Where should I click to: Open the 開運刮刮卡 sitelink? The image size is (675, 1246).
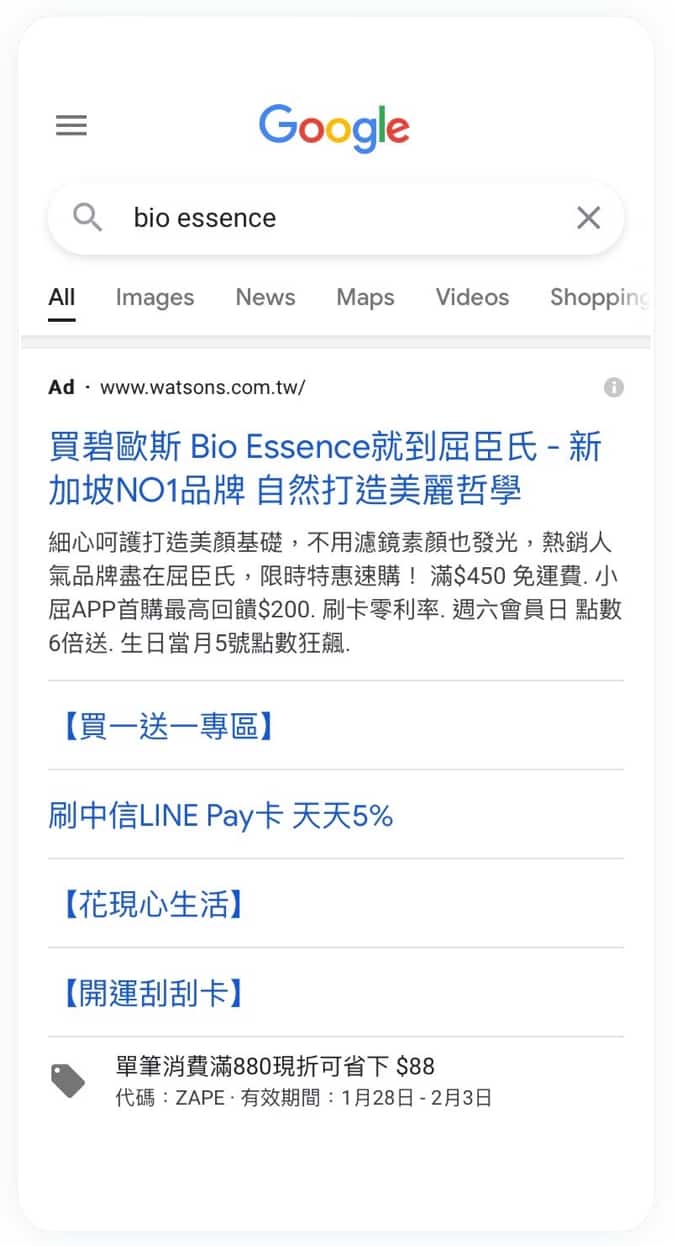point(147,993)
